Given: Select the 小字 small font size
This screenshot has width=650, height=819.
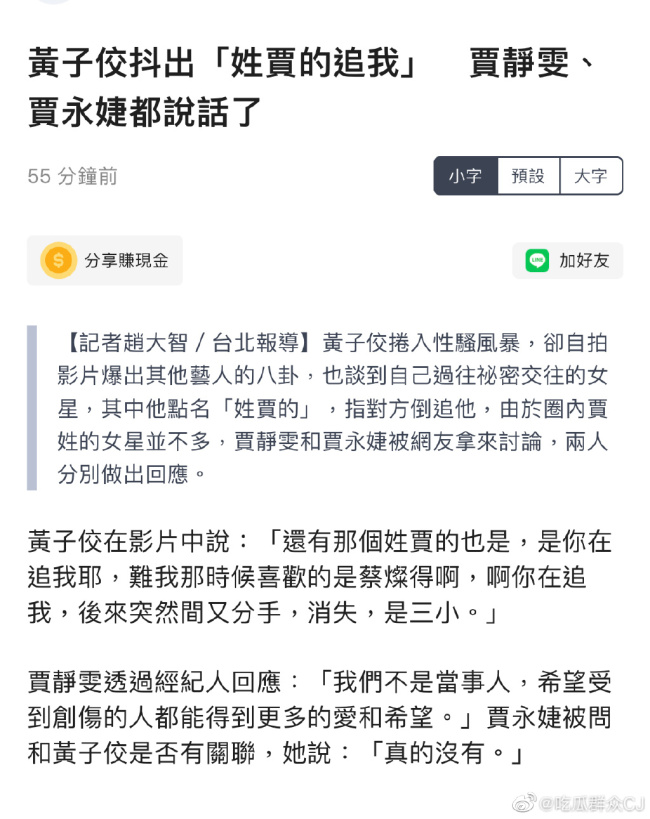Looking at the screenshot, I should click(x=465, y=176).
